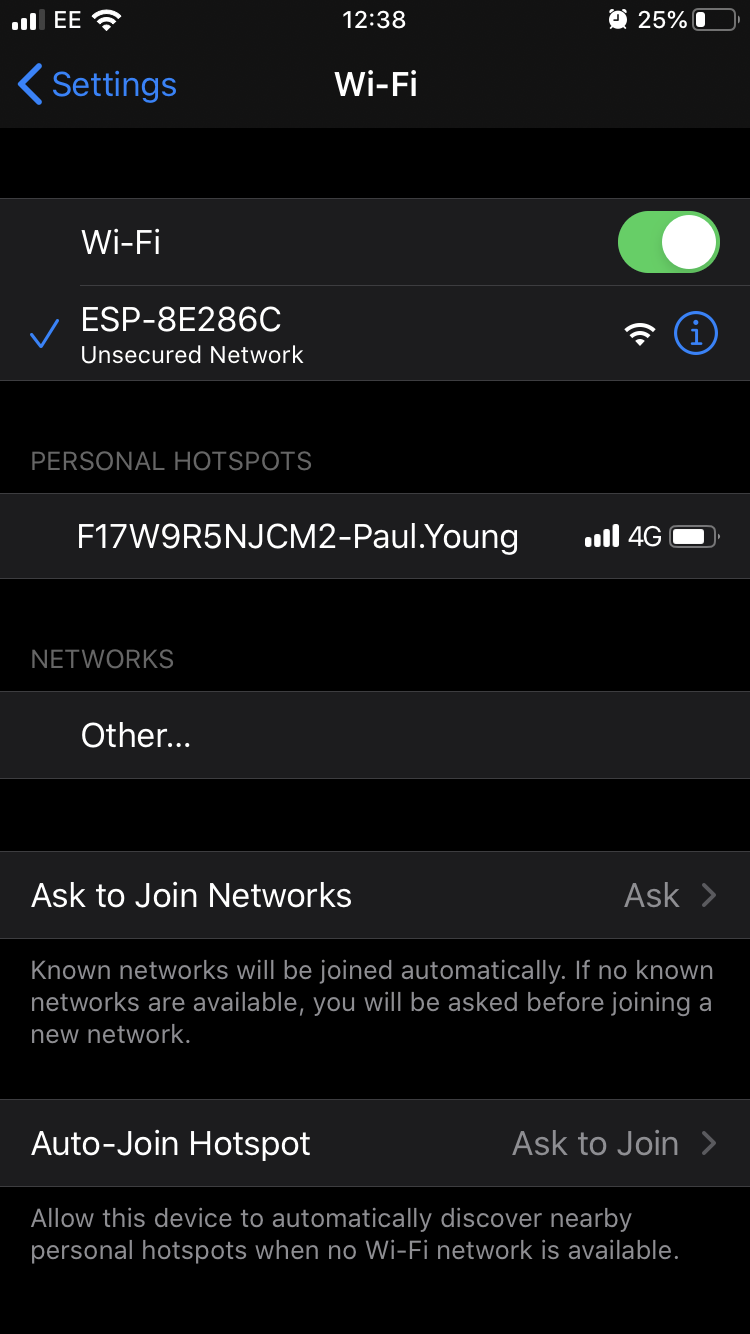Go back to Settings

97,85
